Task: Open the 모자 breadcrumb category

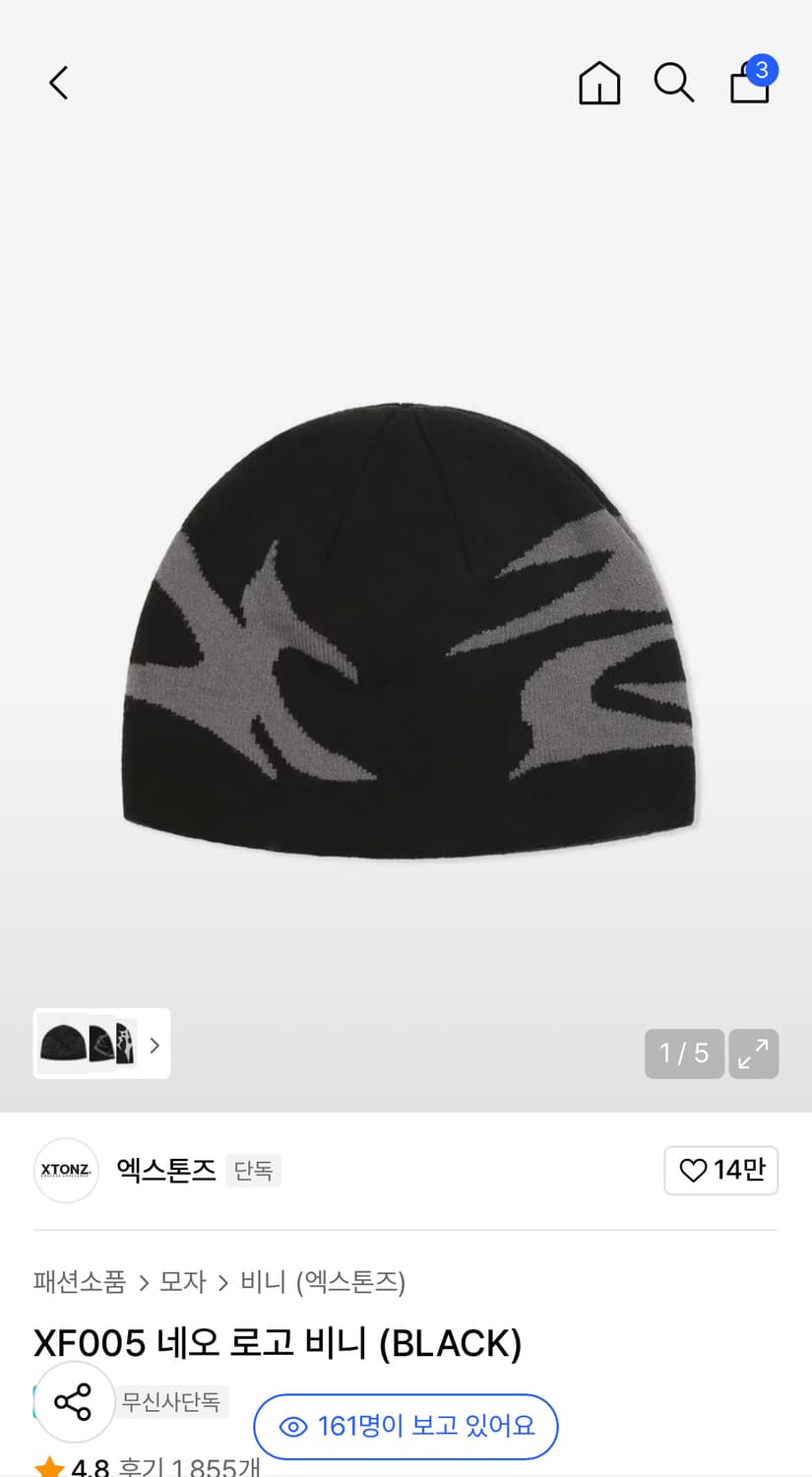Action: click(x=183, y=1281)
